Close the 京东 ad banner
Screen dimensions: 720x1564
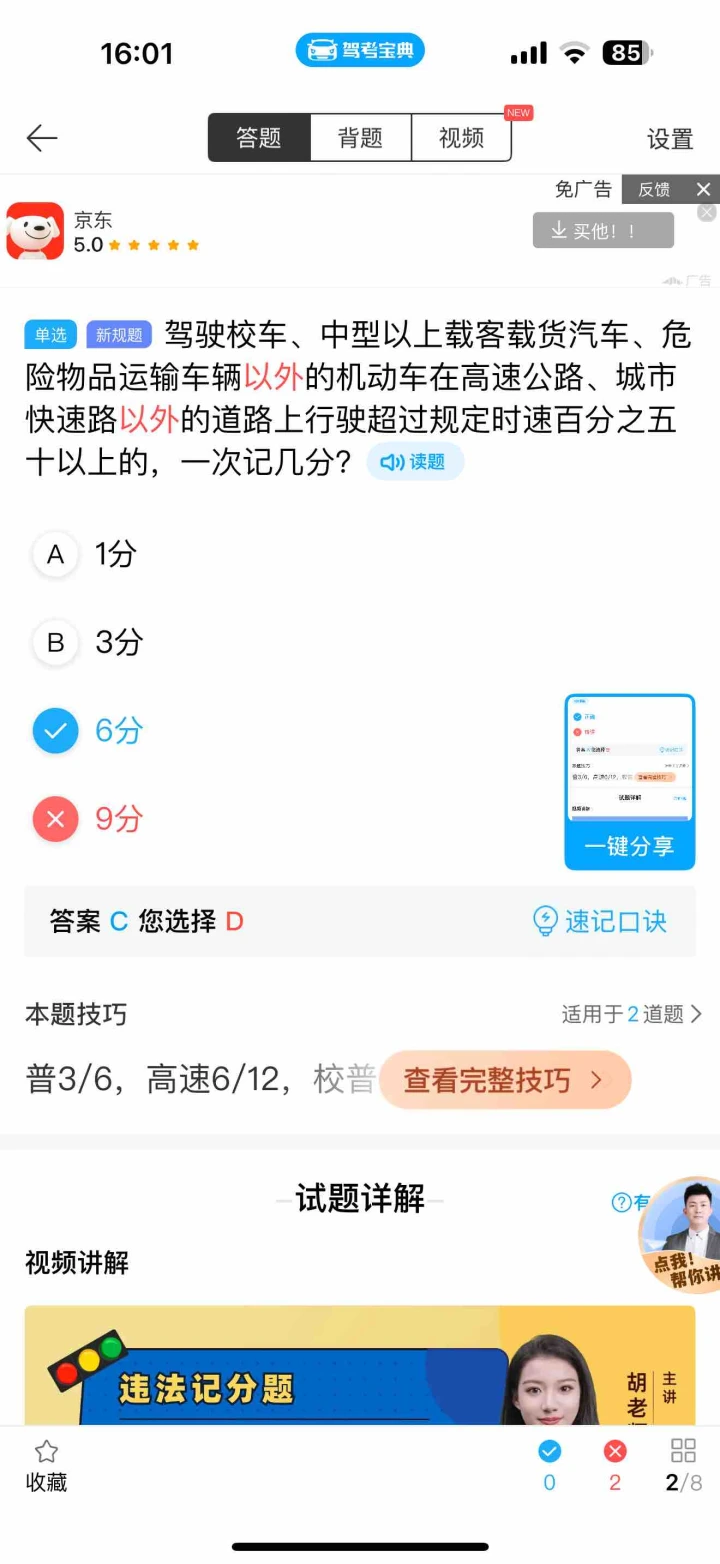[703, 189]
